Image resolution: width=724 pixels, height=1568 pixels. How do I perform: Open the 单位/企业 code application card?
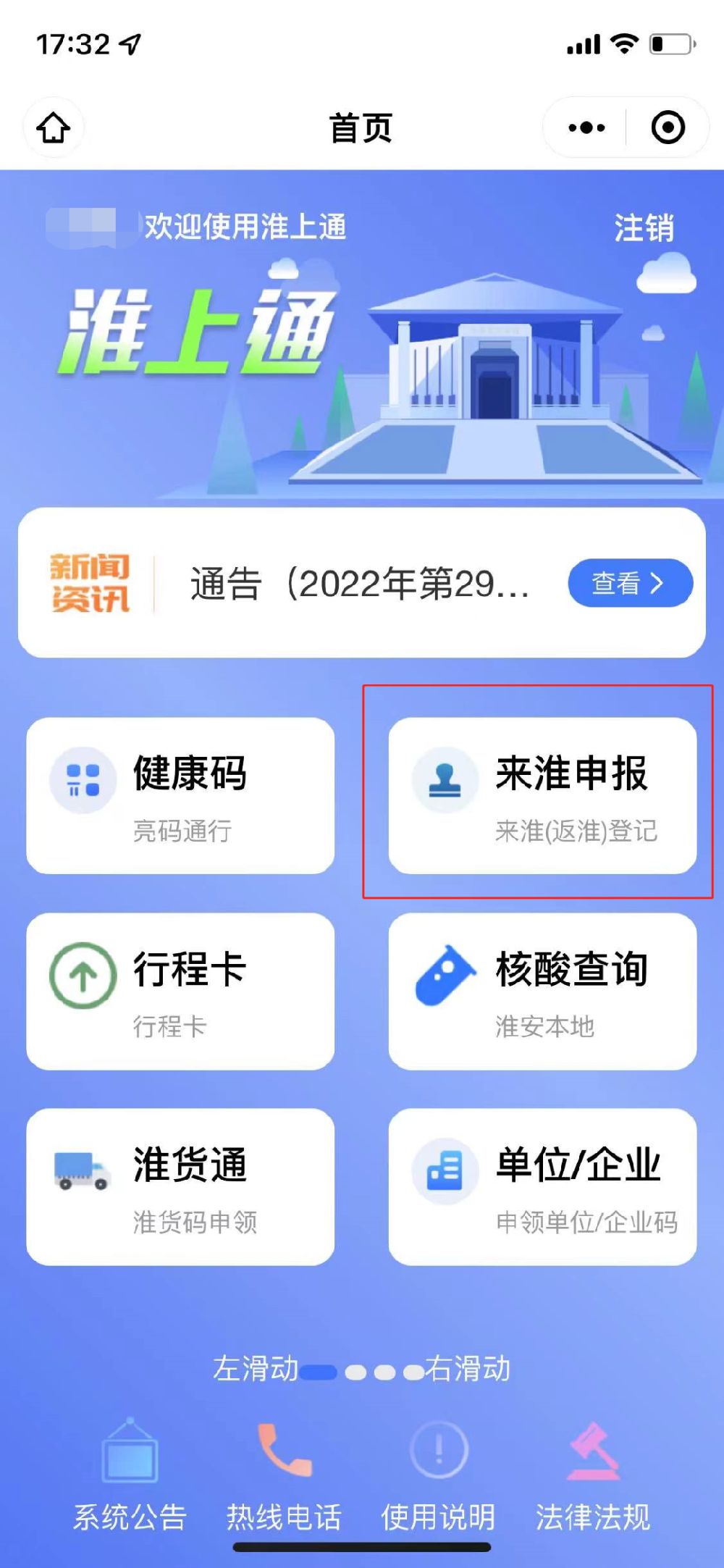(x=542, y=1186)
